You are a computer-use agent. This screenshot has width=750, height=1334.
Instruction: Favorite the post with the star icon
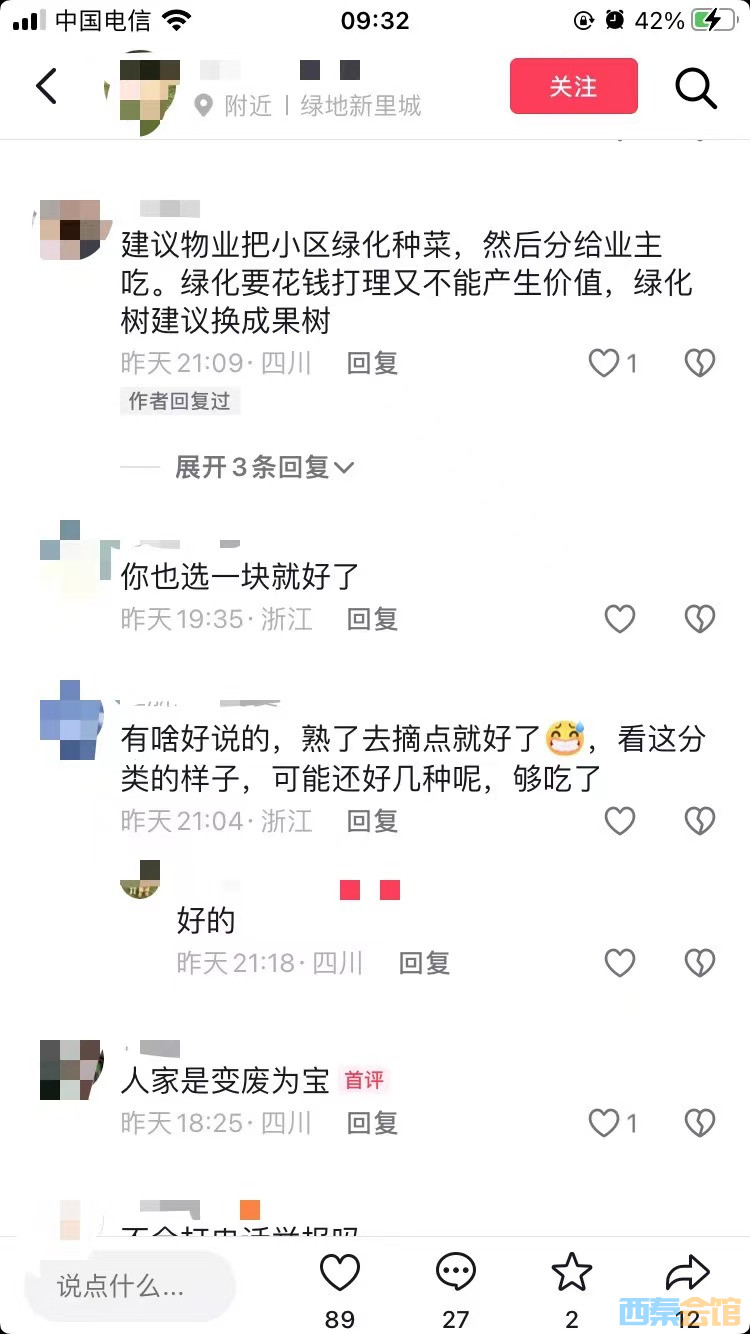pyautogui.click(x=572, y=1274)
